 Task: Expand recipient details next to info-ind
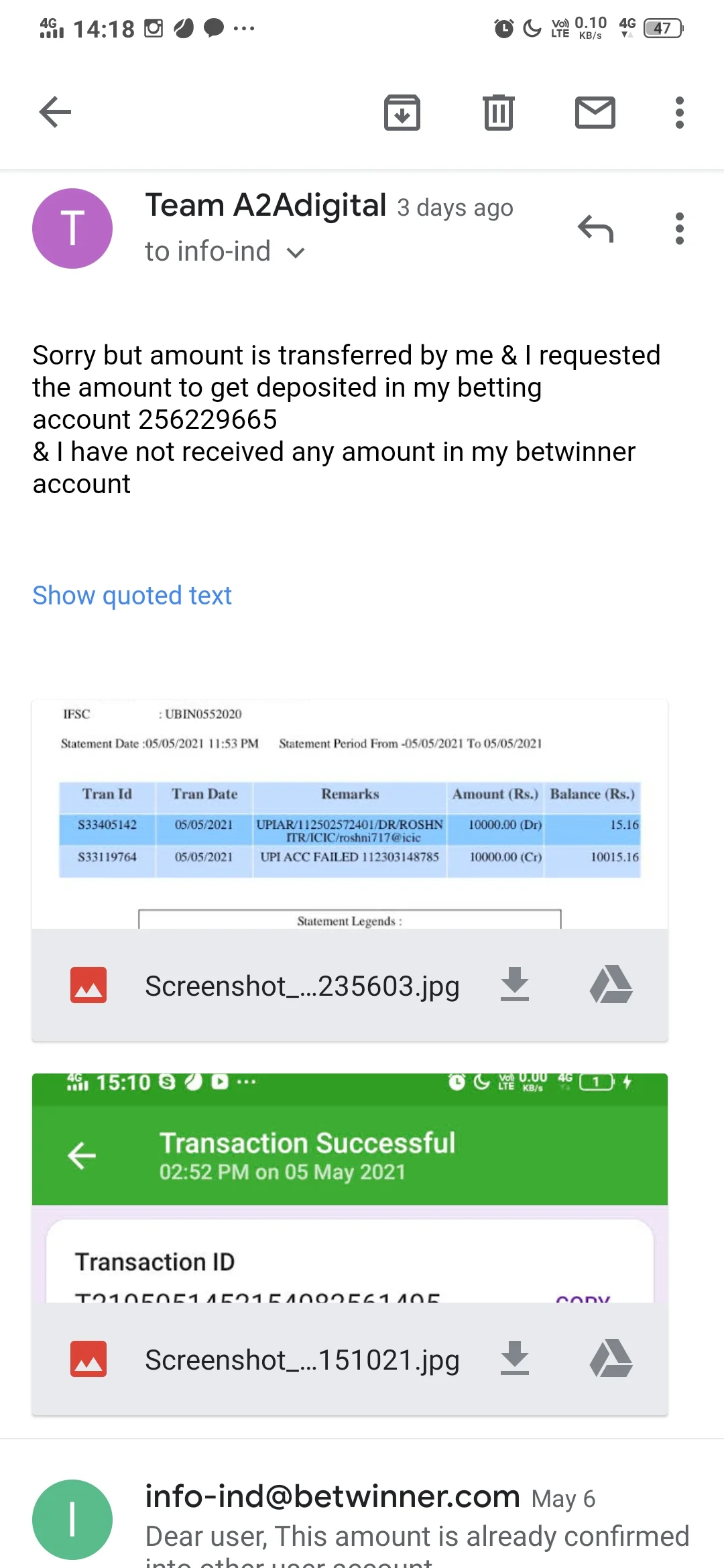295,253
